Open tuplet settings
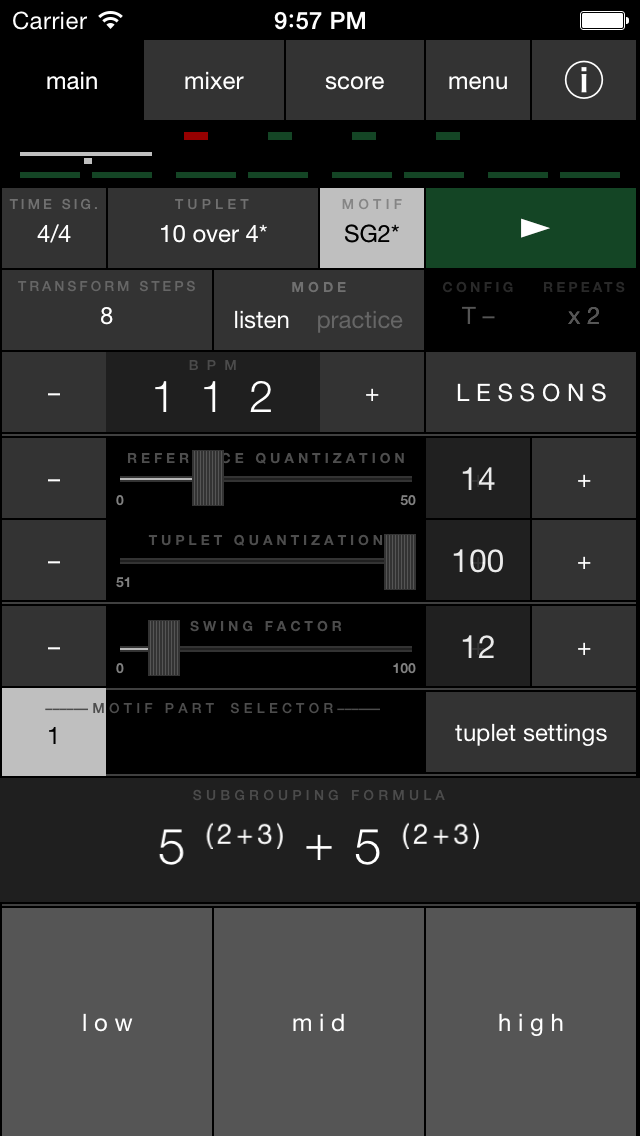The width and height of the screenshot is (640, 1136). 531,732
